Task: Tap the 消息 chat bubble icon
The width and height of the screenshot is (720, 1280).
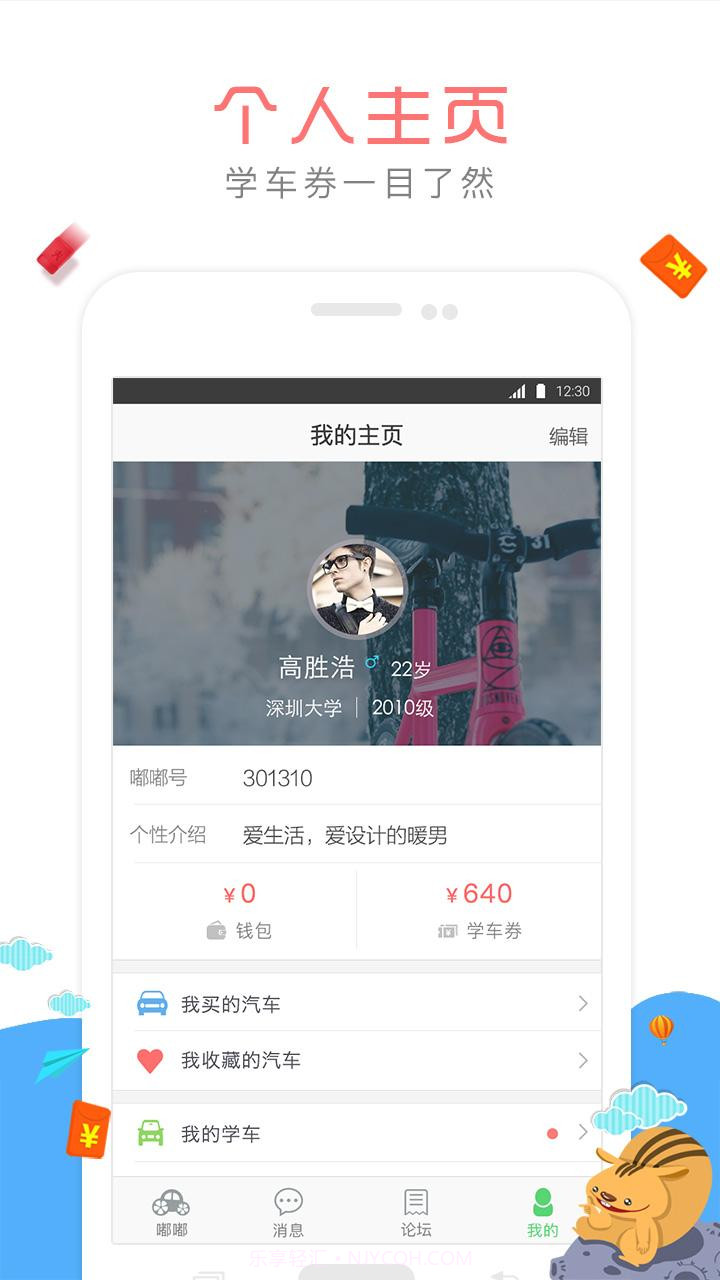Action: coord(290,1200)
